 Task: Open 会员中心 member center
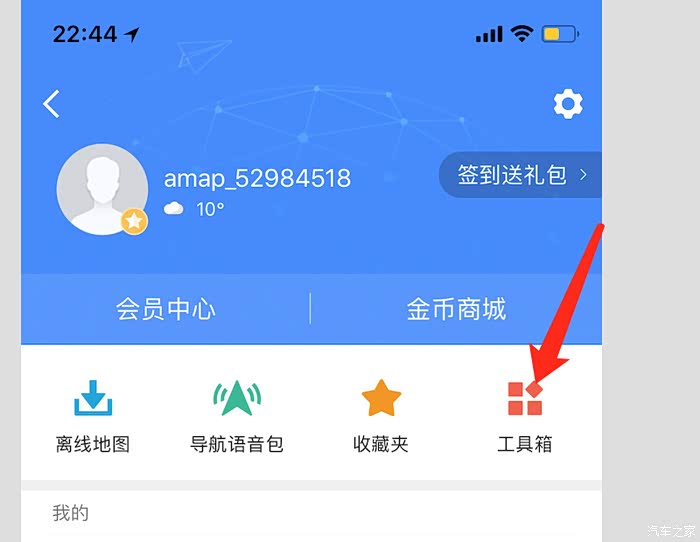click(166, 309)
